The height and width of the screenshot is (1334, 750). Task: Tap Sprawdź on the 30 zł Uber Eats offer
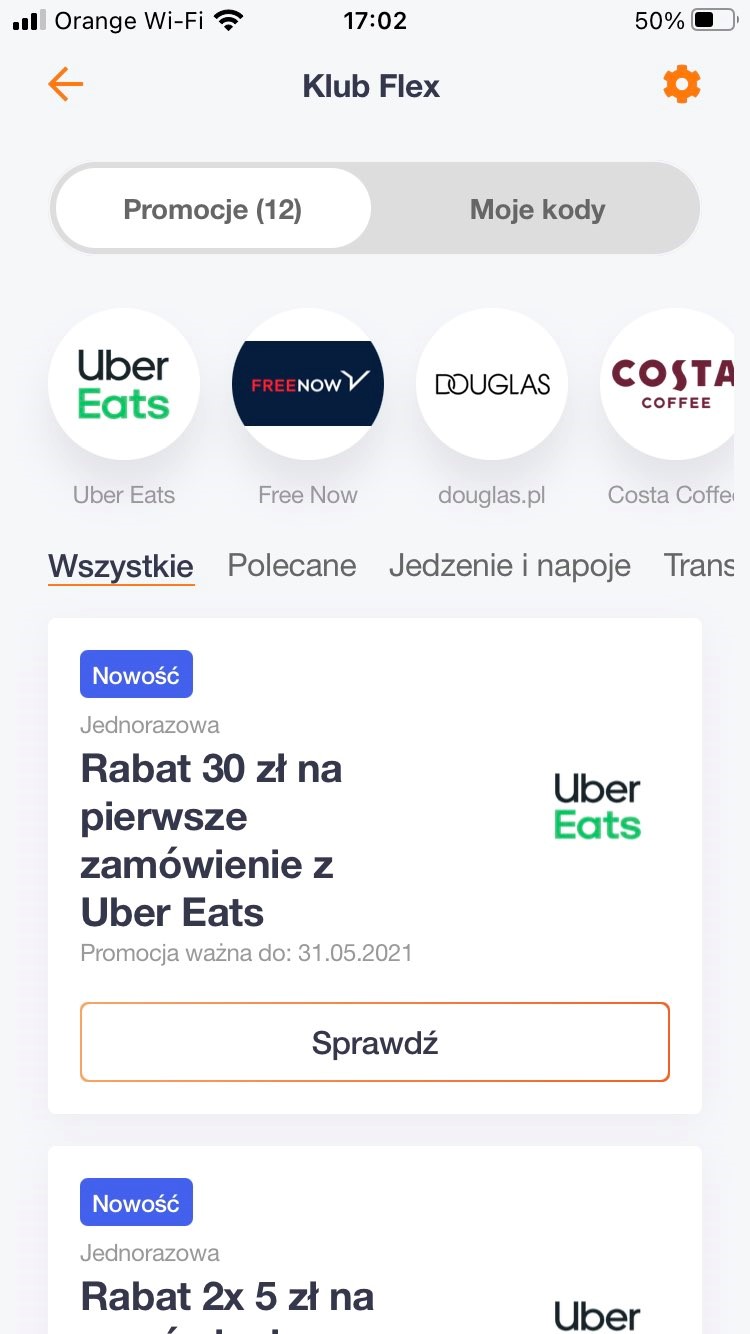coord(375,1043)
